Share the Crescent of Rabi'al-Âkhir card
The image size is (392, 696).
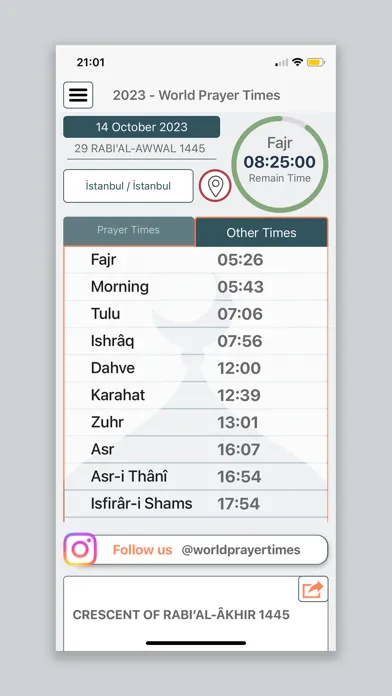click(x=313, y=589)
